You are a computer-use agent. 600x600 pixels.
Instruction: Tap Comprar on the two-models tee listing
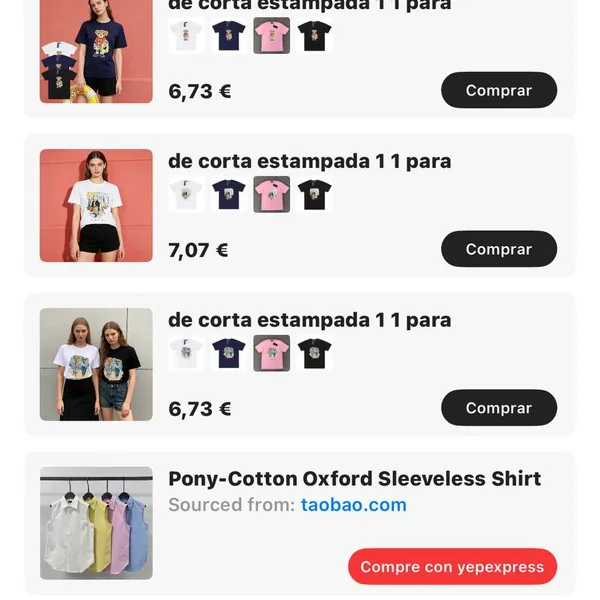[498, 408]
